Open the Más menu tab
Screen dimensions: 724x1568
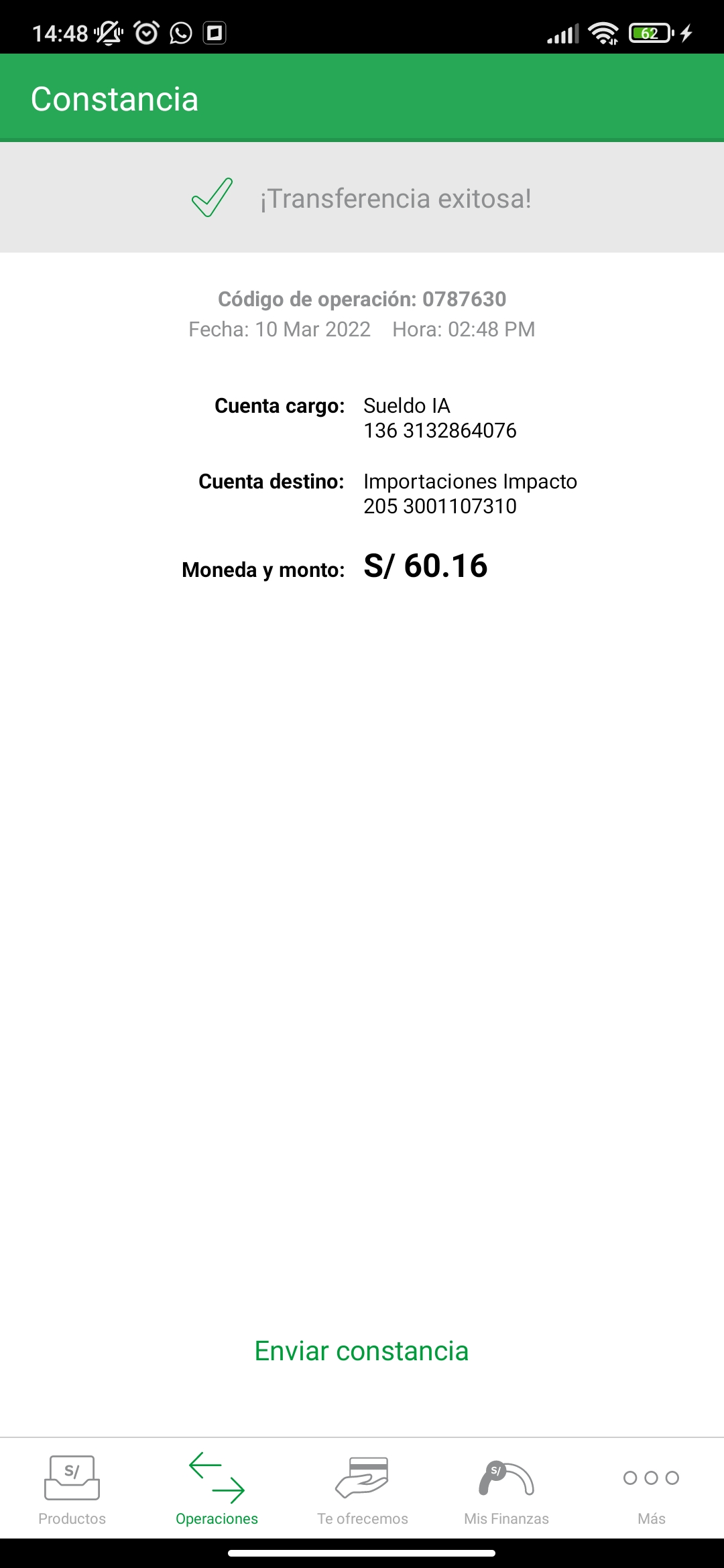tap(651, 1488)
